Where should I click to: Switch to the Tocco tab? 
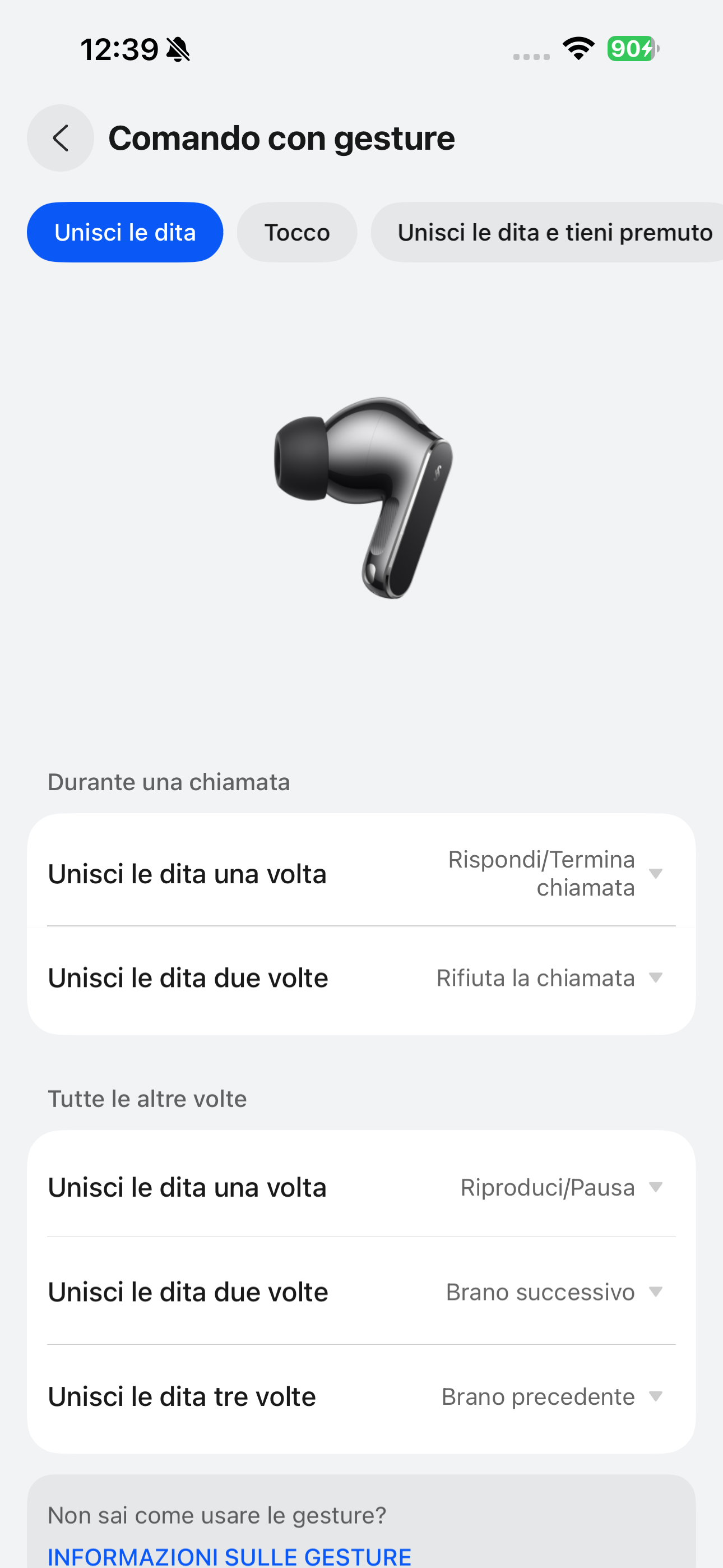(x=297, y=233)
